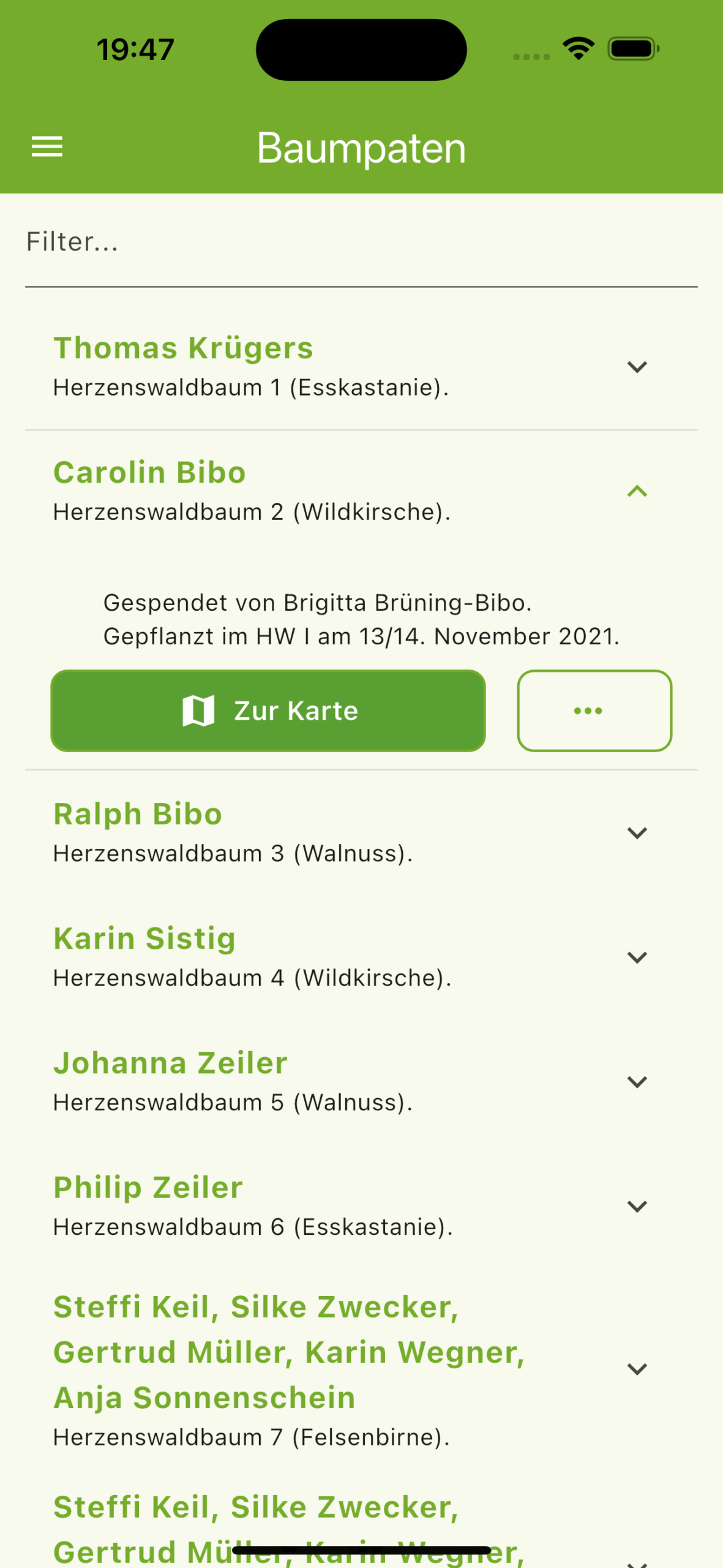
Task: Expand the Karin Sistig entry
Action: click(x=361, y=957)
